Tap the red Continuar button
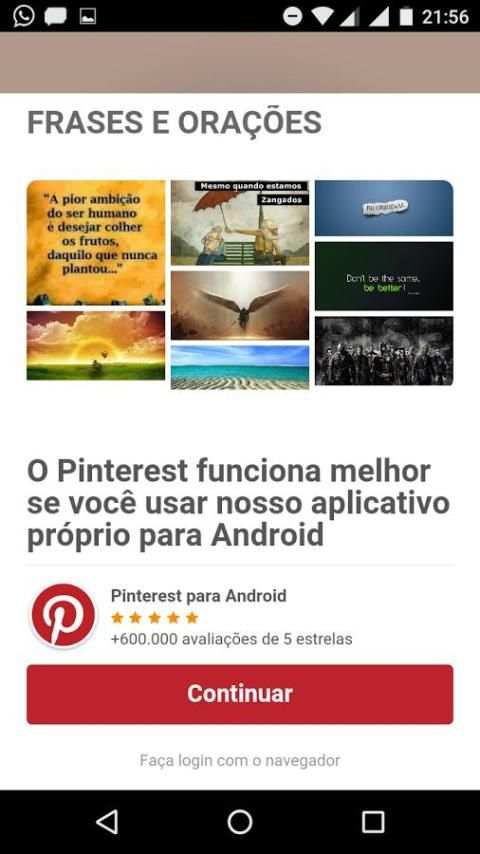 point(240,694)
